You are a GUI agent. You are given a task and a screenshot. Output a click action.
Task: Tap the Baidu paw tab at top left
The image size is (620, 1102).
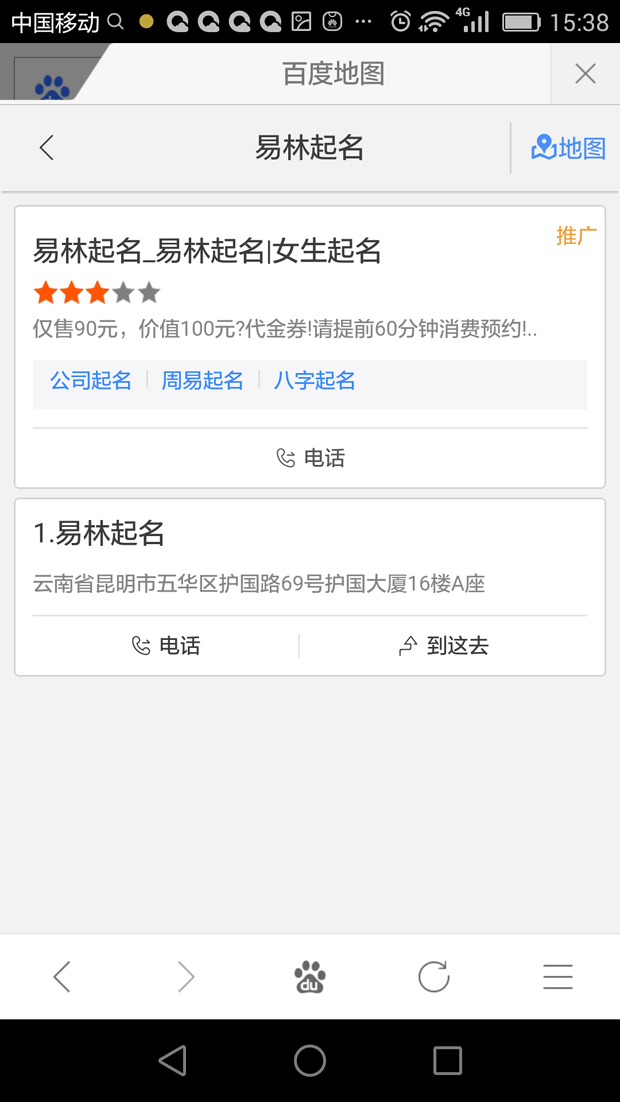pyautogui.click(x=50, y=84)
